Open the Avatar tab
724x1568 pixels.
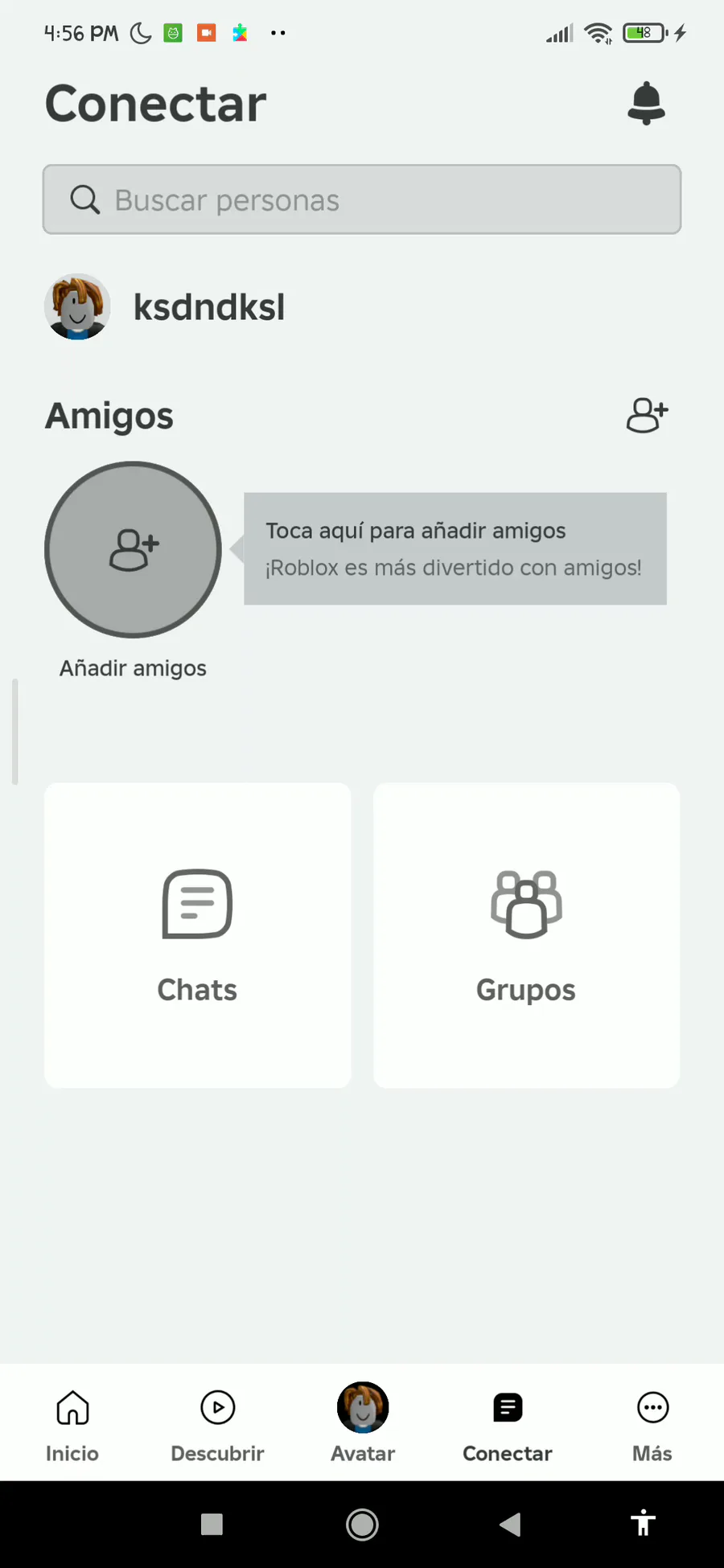[x=363, y=1423]
